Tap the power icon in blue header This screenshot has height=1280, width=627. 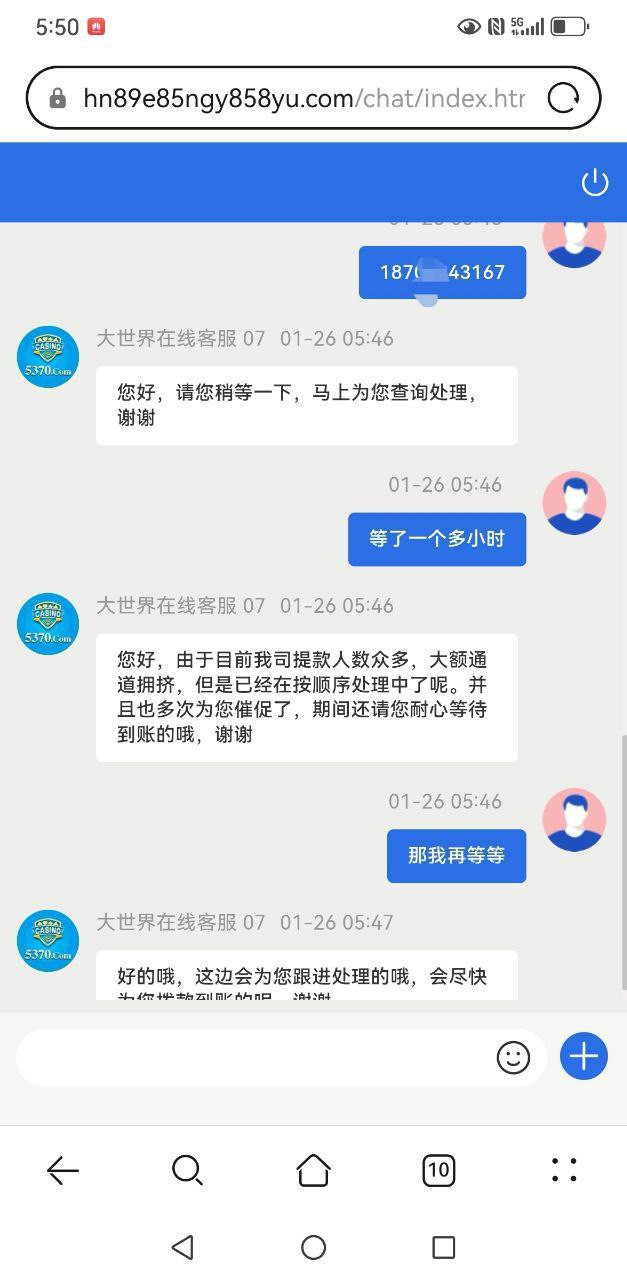(x=595, y=182)
